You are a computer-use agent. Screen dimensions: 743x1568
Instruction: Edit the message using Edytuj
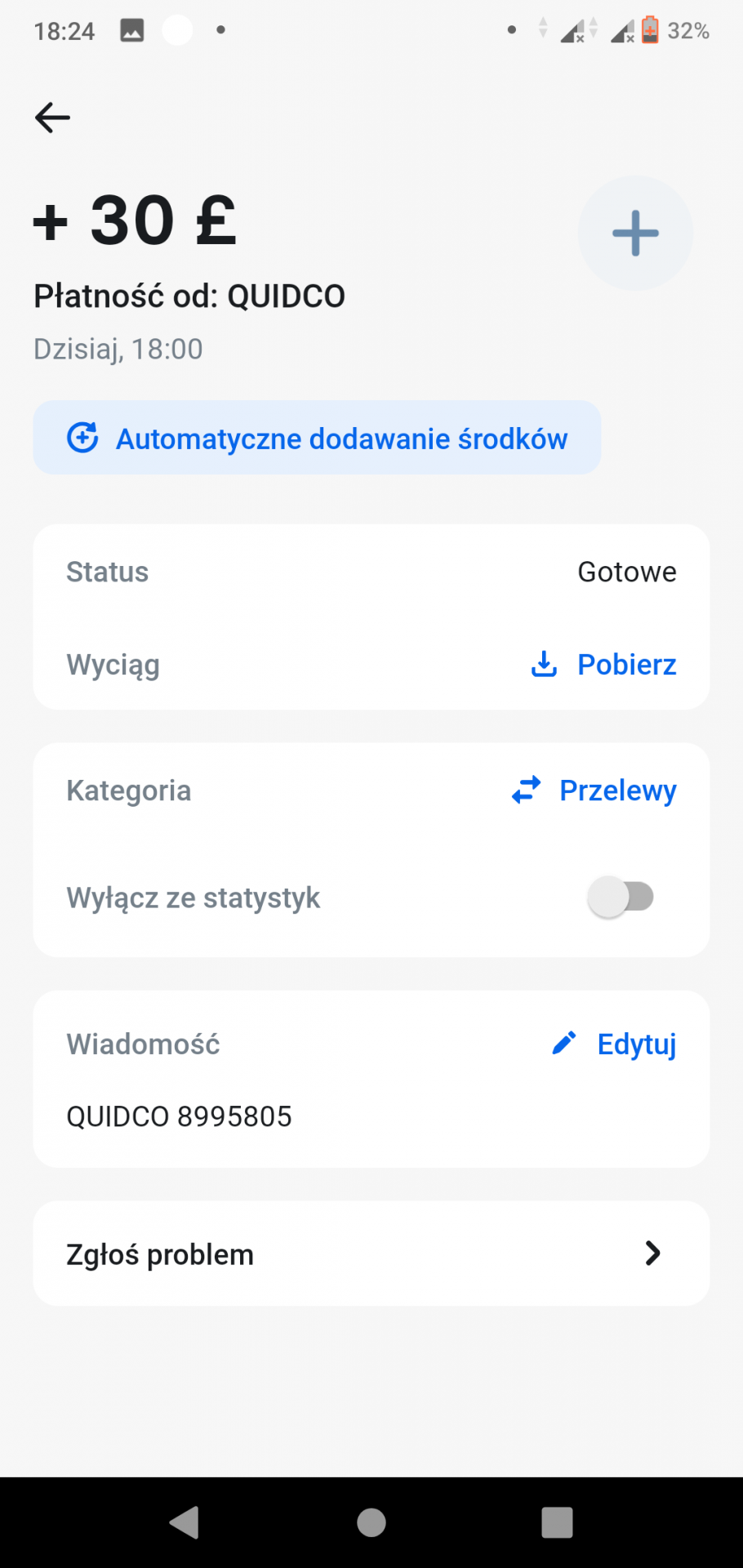636,1043
